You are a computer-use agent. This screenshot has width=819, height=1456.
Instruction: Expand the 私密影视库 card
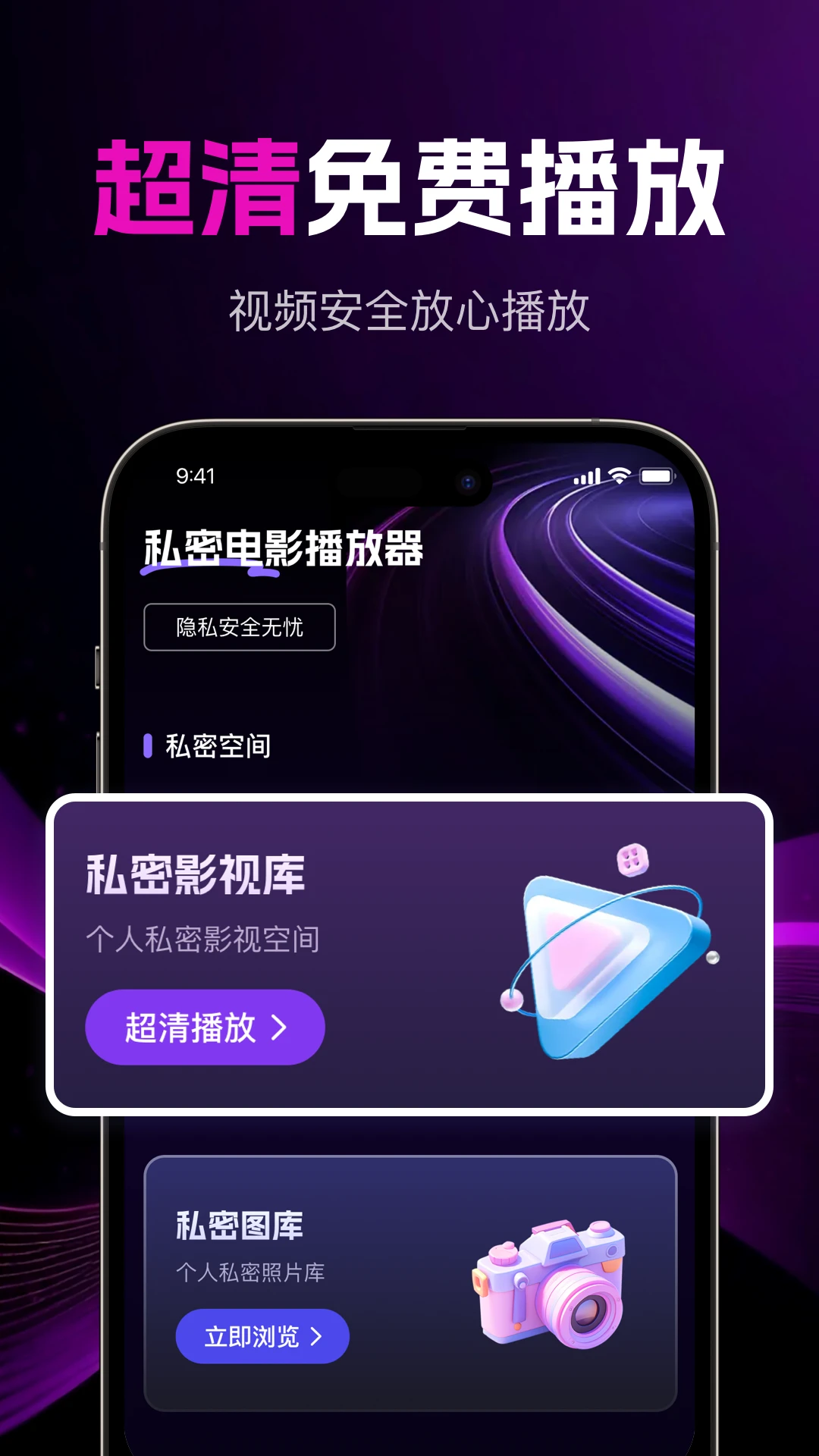(x=409, y=955)
